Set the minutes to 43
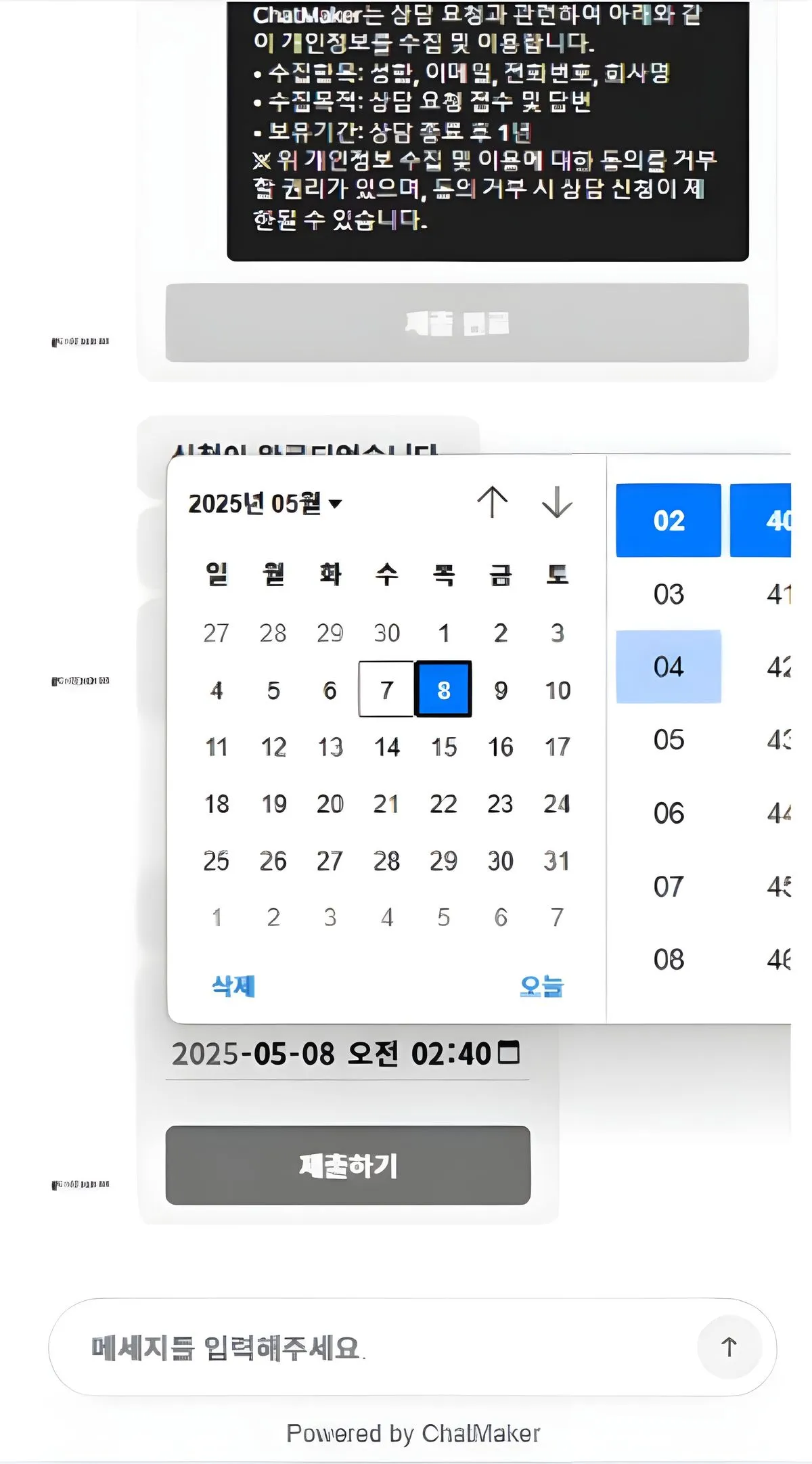 coord(778,740)
